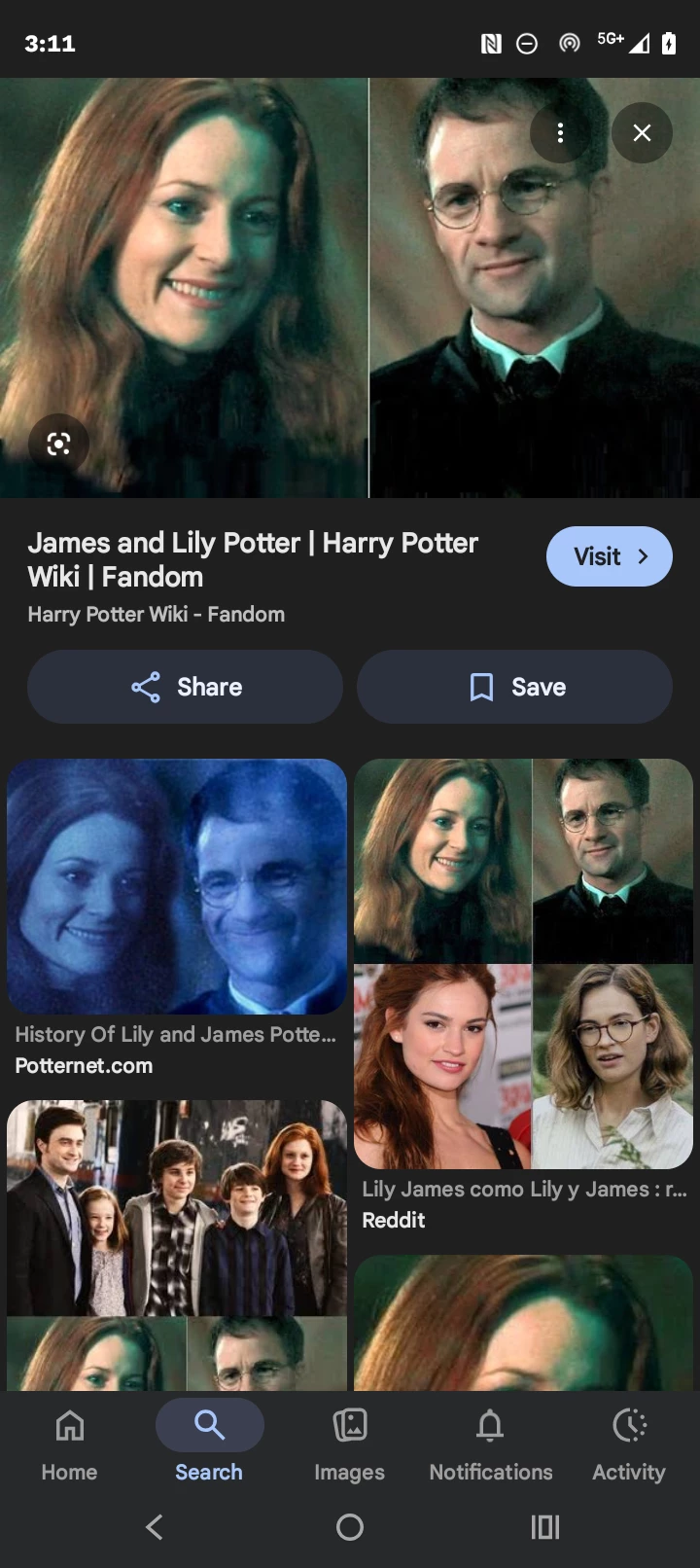The image size is (700, 1568).
Task: Go to the Activity tab
Action: pos(629,1442)
